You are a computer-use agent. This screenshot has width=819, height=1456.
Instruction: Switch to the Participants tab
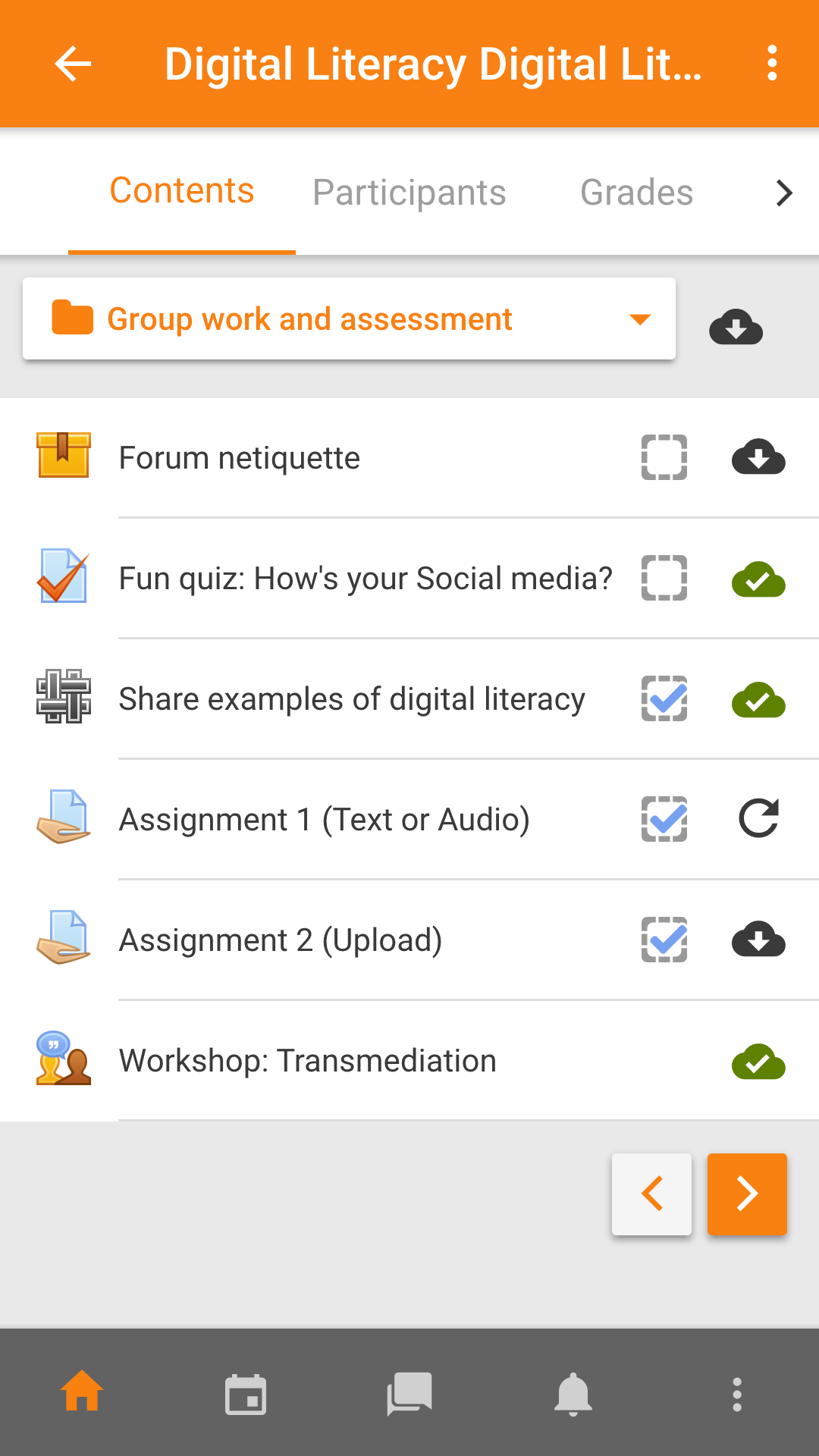pos(409,192)
